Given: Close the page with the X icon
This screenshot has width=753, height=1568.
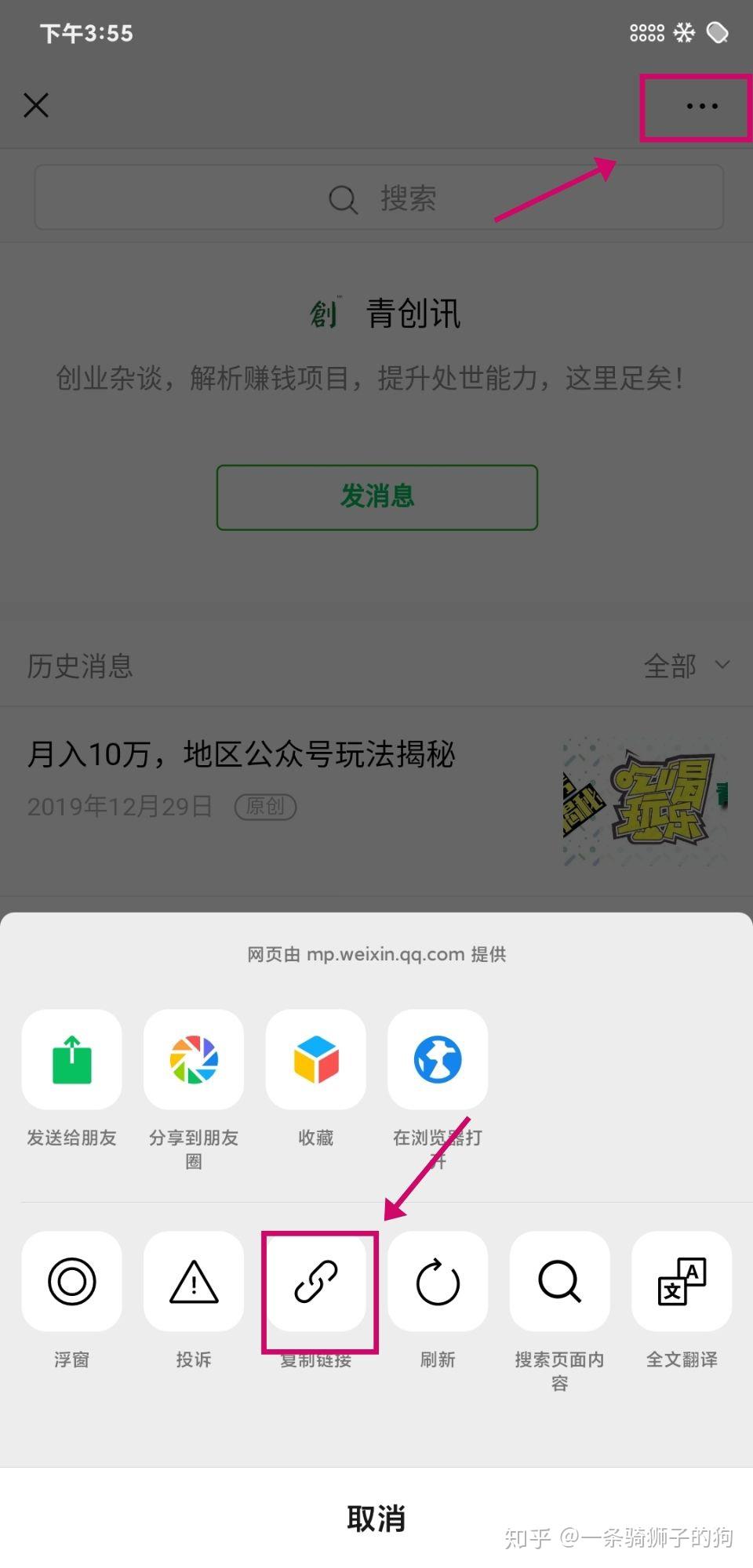Looking at the screenshot, I should pos(36,105).
